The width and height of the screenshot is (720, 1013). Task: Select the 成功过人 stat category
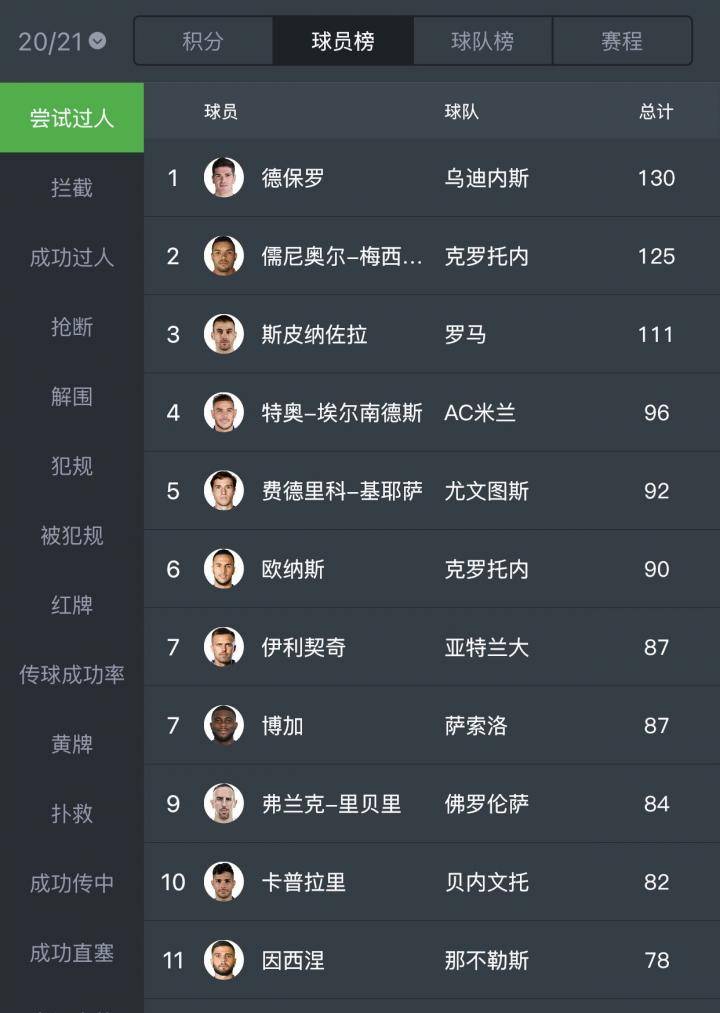pos(72,257)
